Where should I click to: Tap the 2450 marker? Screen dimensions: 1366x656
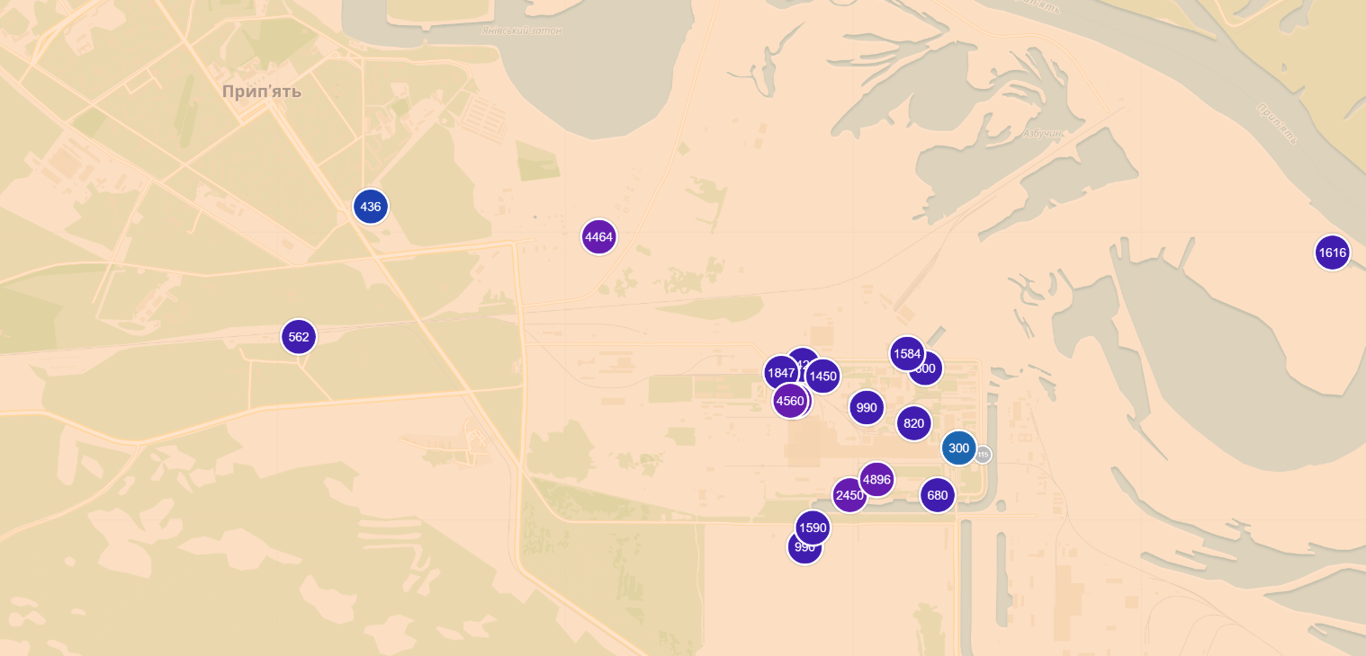click(847, 497)
